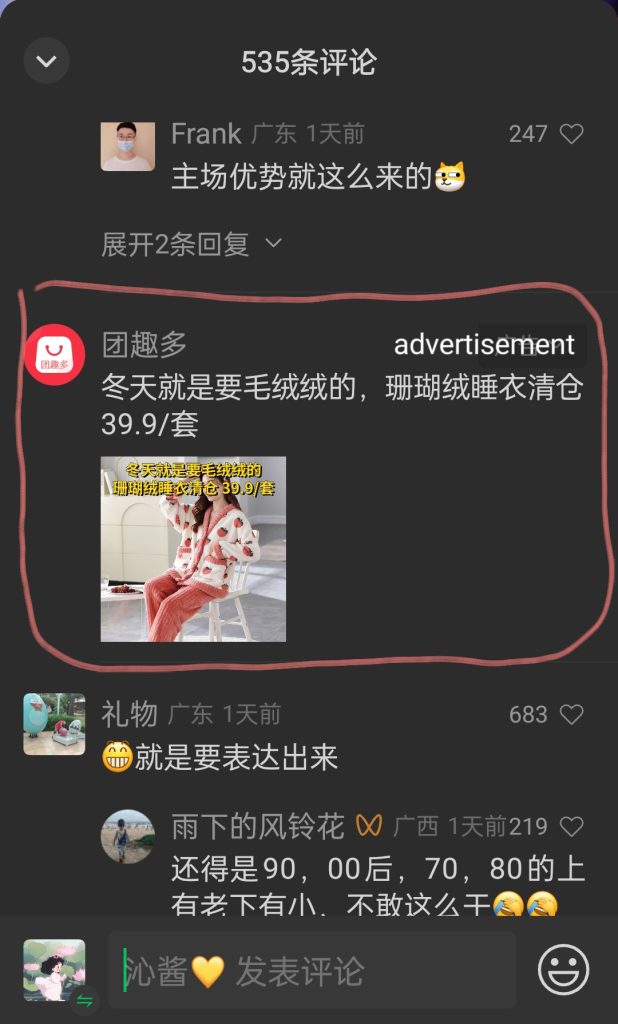Open Frank's profile avatar
The height and width of the screenshot is (1024, 618).
[x=127, y=146]
